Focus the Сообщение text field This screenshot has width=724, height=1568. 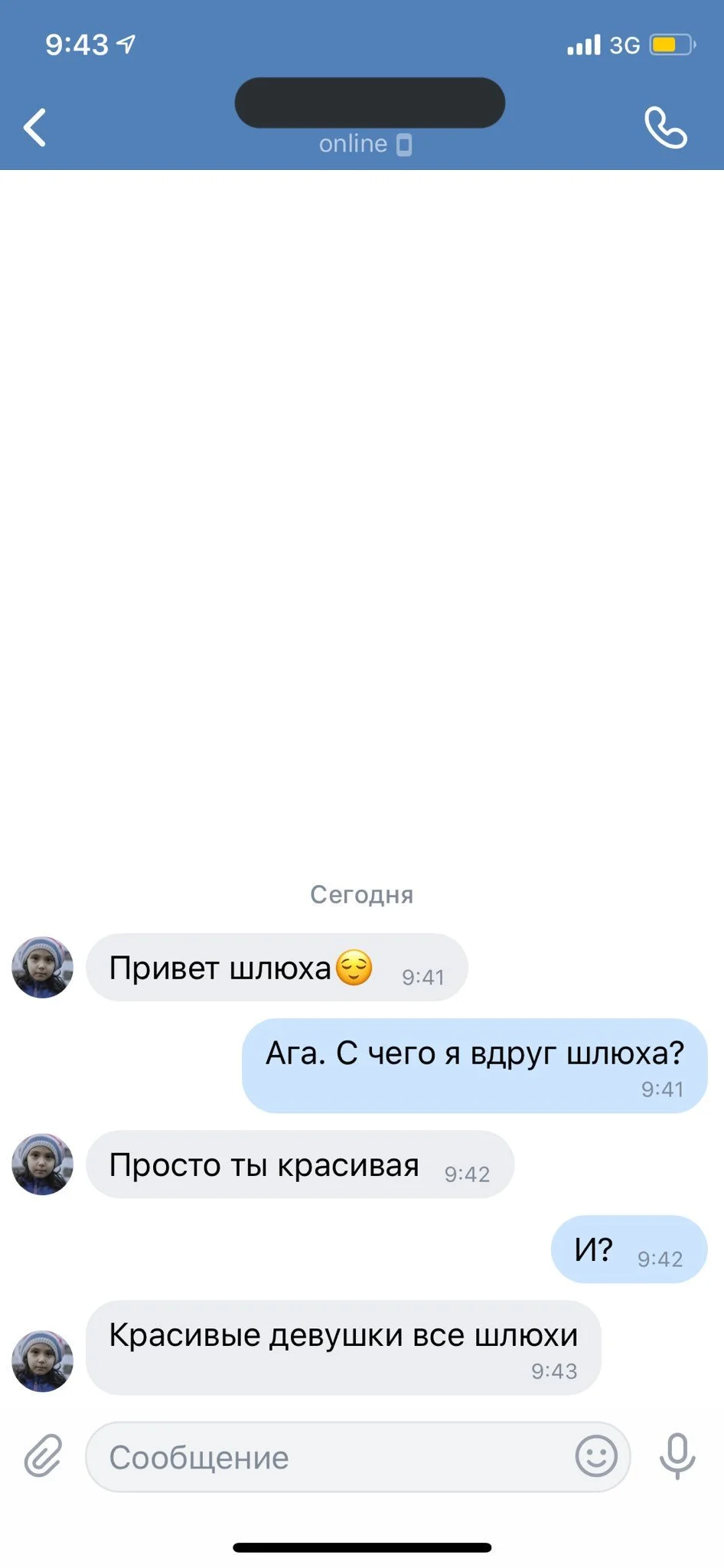(329, 1457)
